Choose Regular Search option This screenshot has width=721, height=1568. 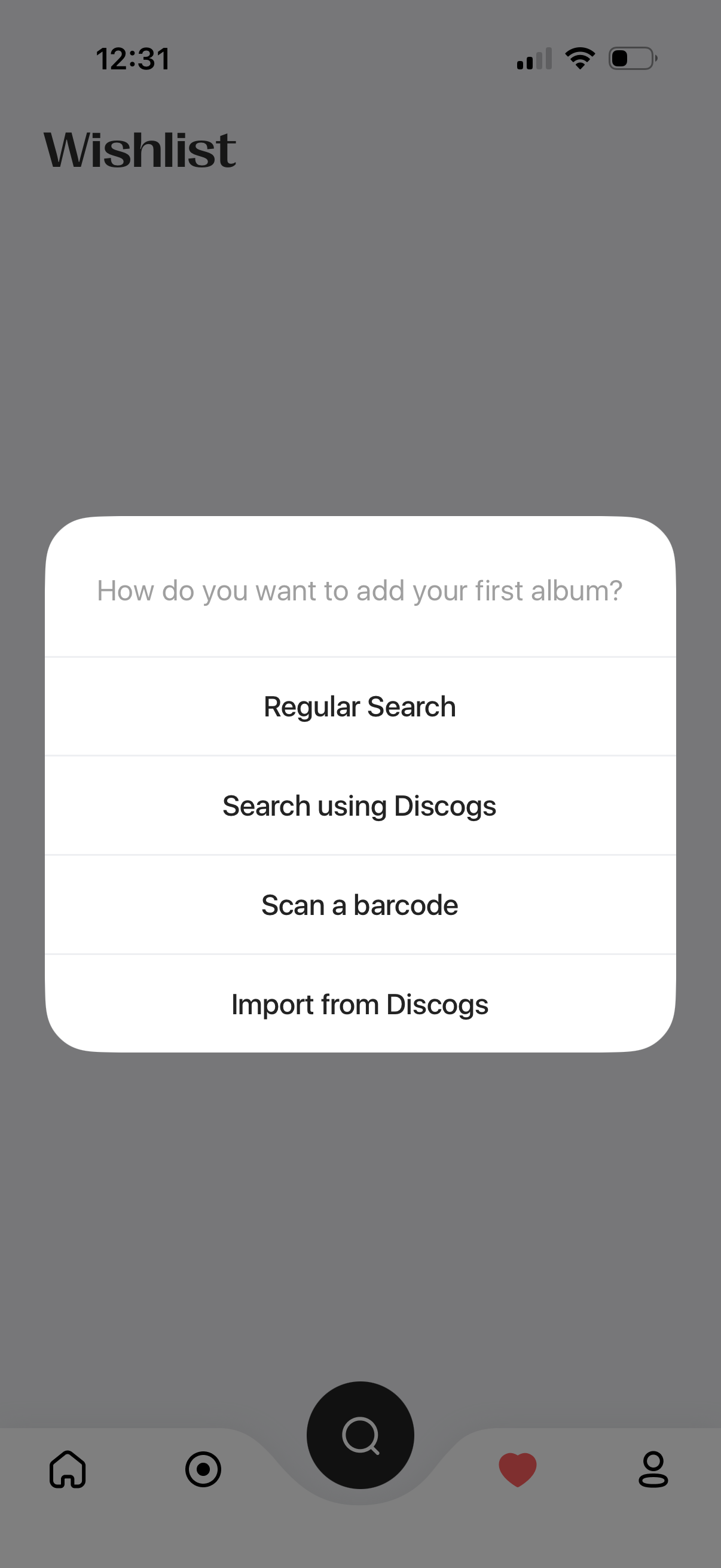coord(359,707)
